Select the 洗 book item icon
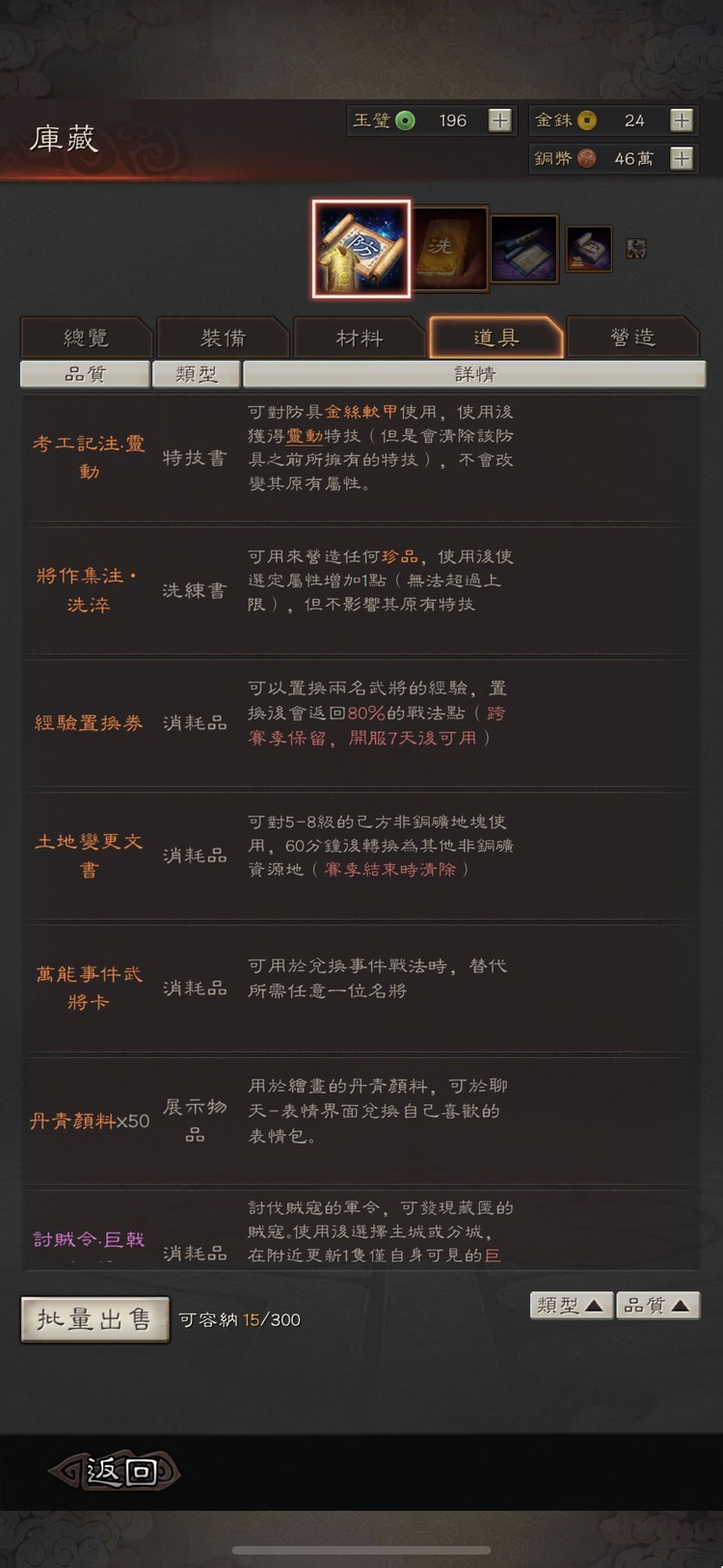The image size is (723, 1568). pos(453,248)
